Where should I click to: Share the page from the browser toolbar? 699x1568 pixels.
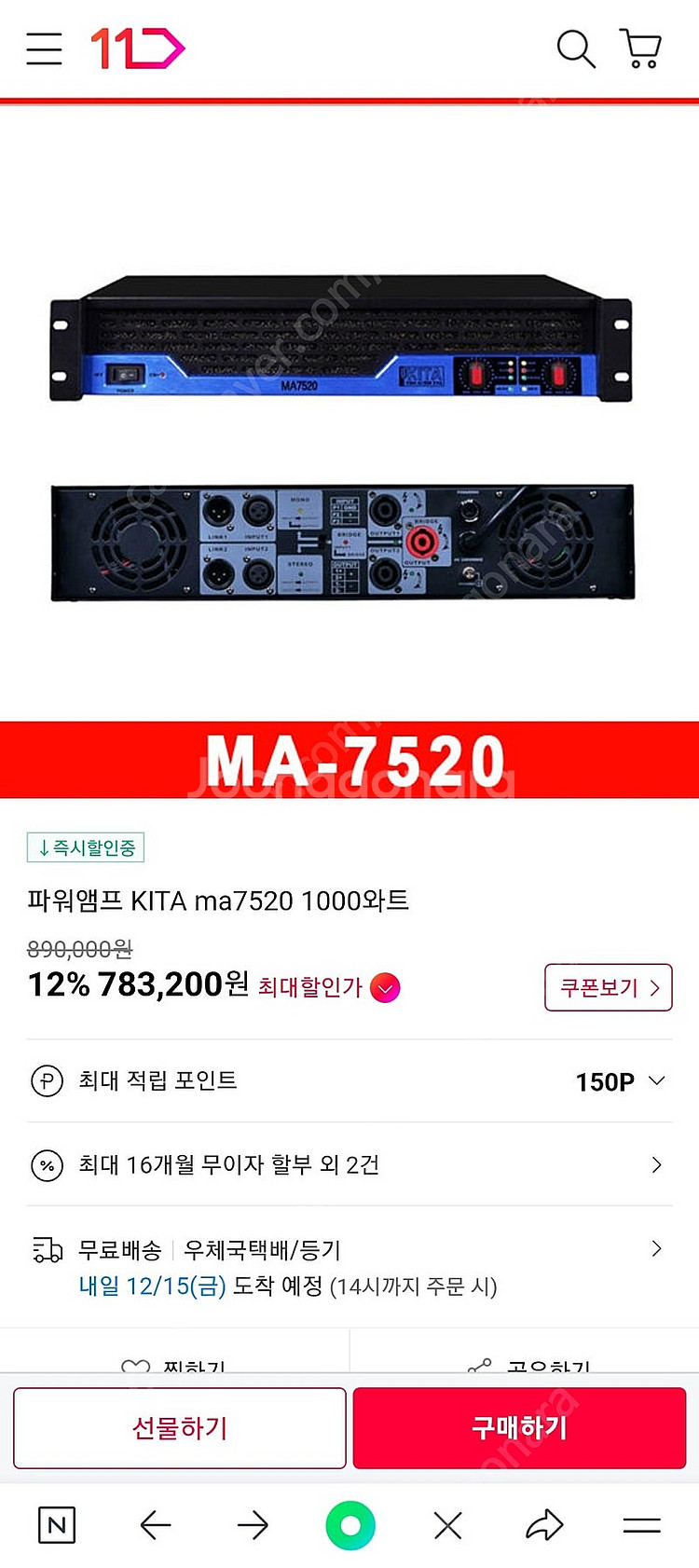544,1525
